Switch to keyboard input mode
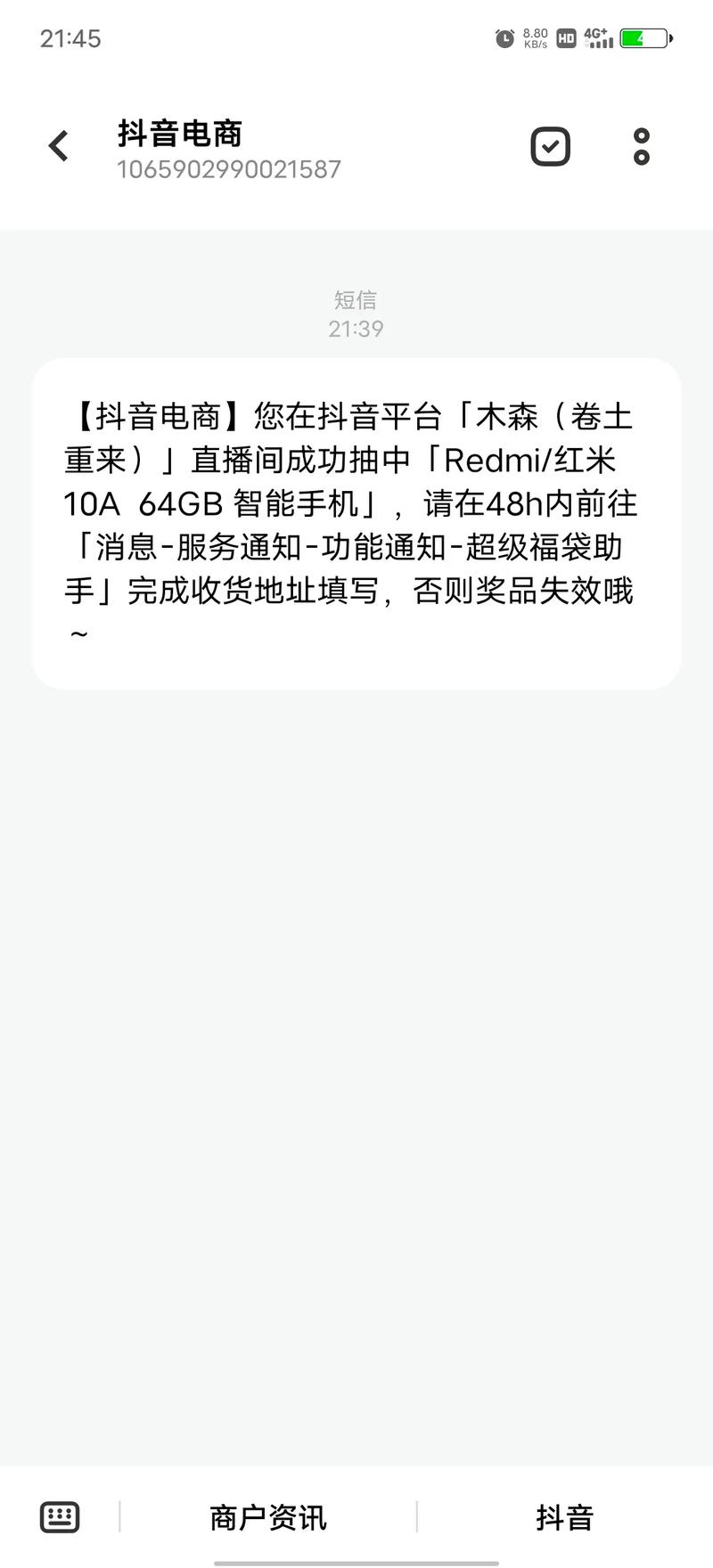713x1568 pixels. pos(60,1516)
